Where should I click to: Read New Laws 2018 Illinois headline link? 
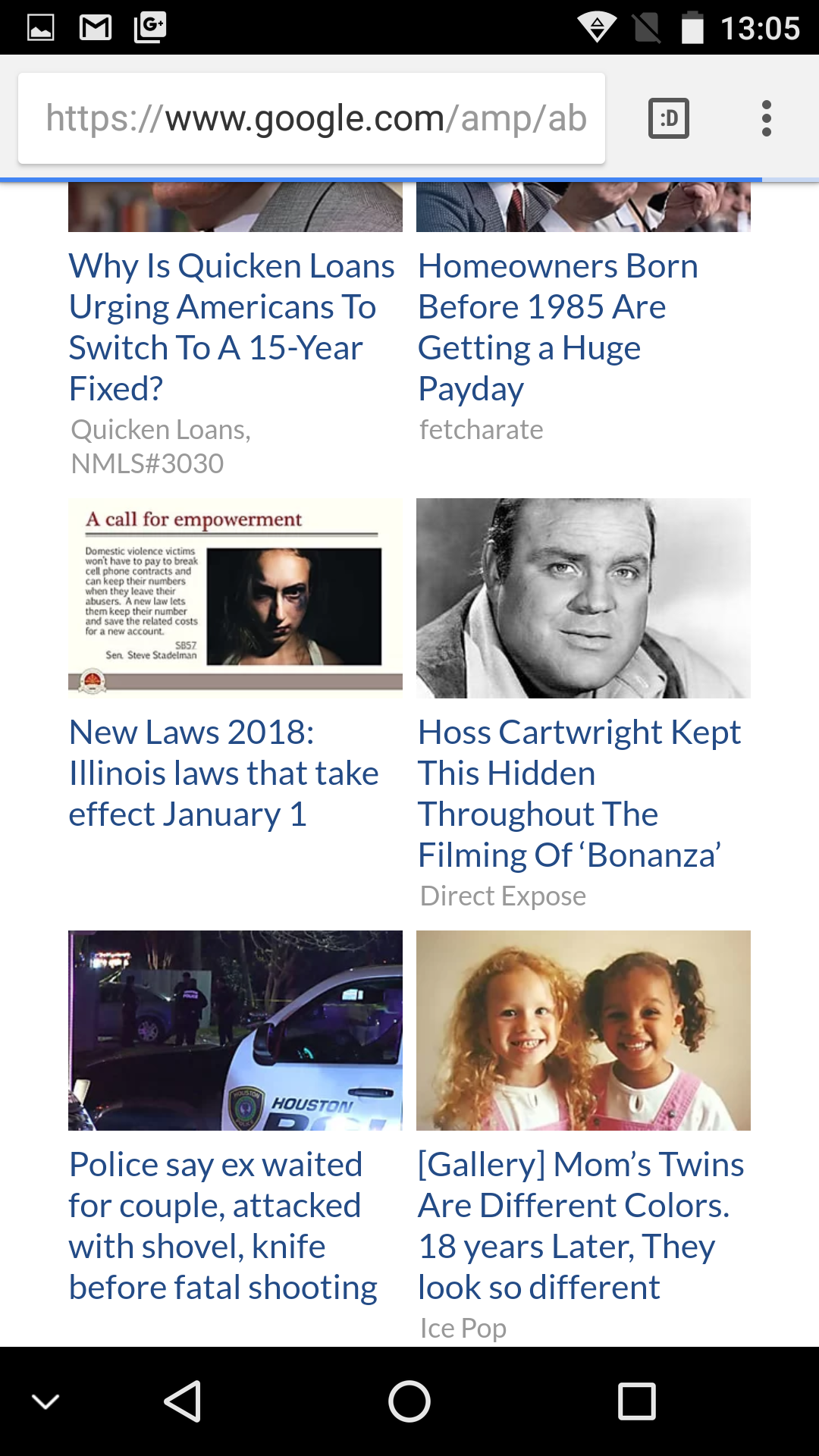224,773
